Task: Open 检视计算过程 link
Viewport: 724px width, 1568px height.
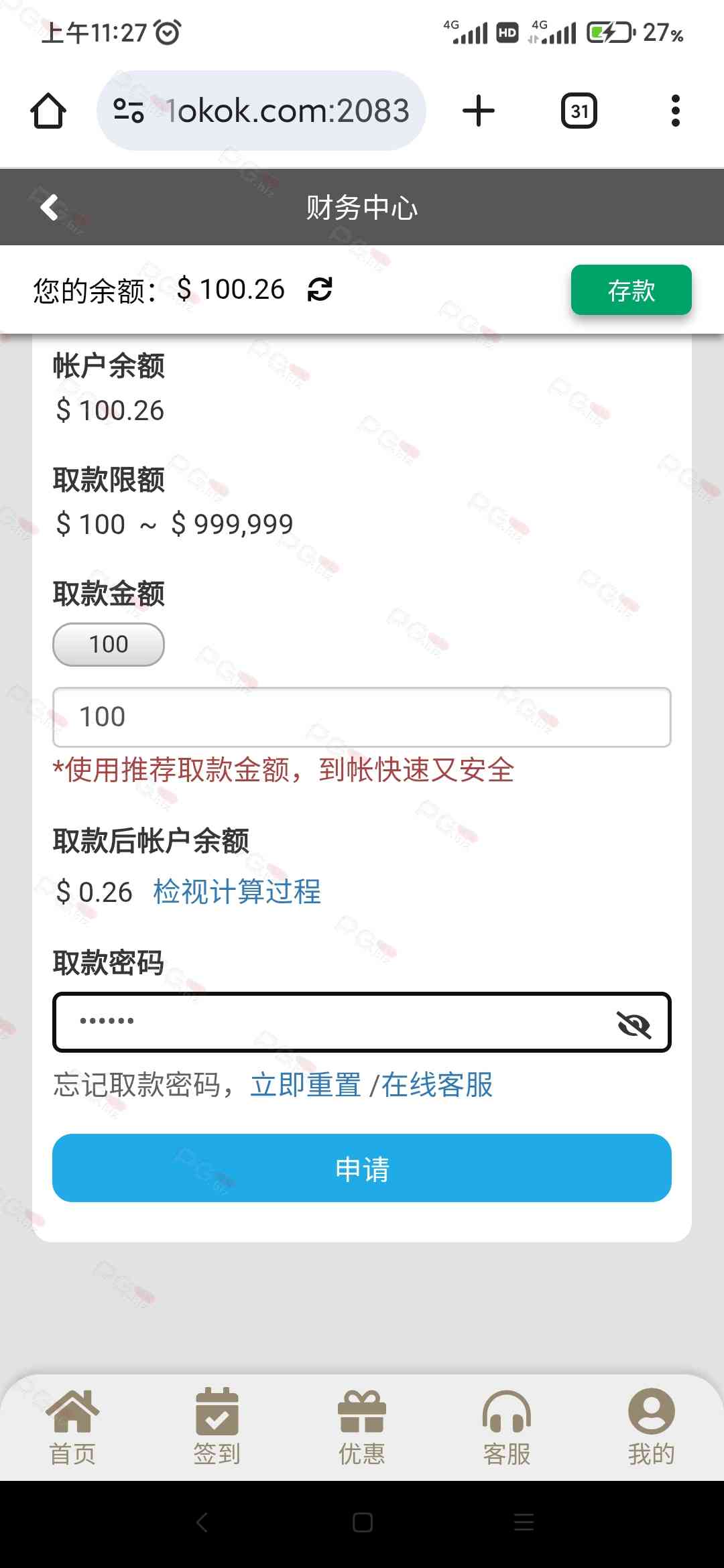Action: (237, 892)
